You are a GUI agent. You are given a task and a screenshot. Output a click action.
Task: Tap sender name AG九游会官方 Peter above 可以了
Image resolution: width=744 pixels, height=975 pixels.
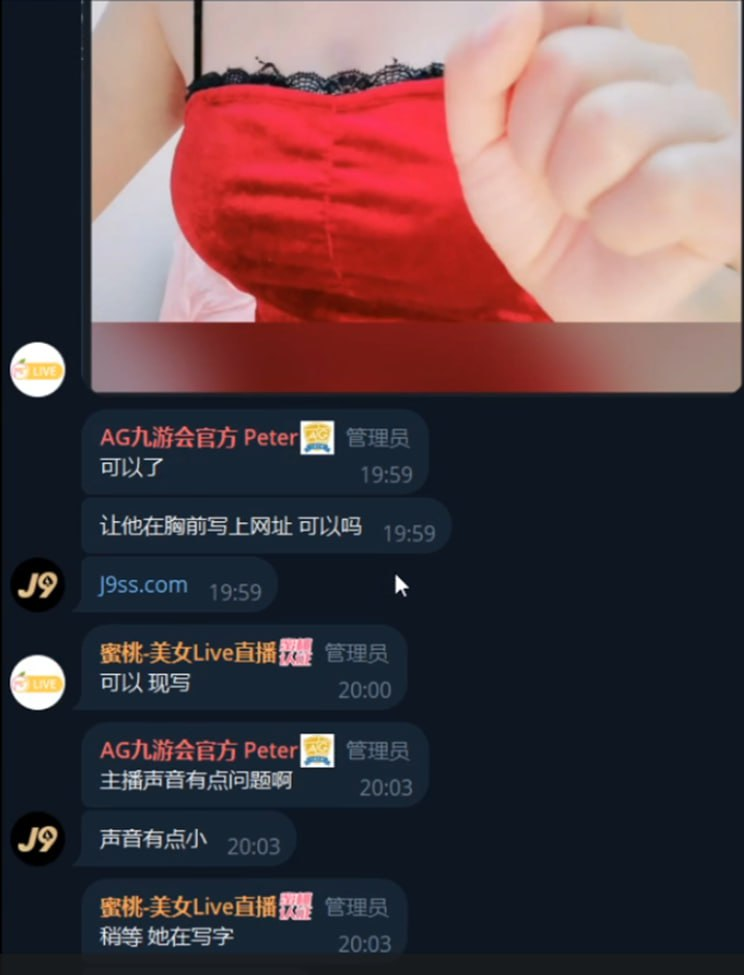[x=198, y=437]
